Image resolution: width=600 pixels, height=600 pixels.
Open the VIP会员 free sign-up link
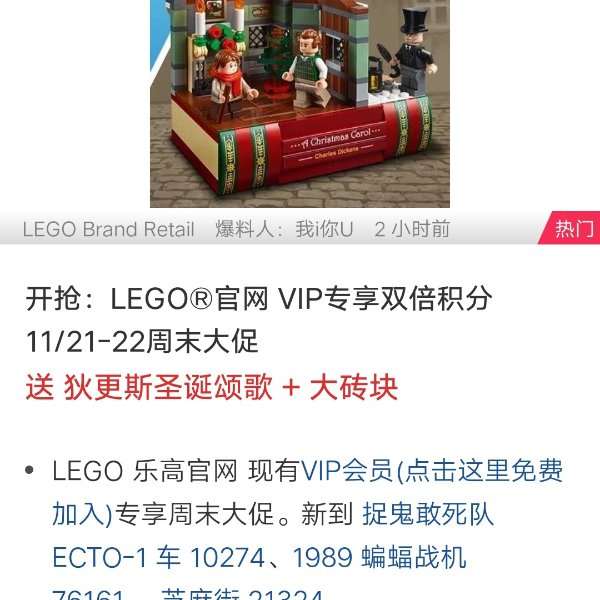coord(430,471)
